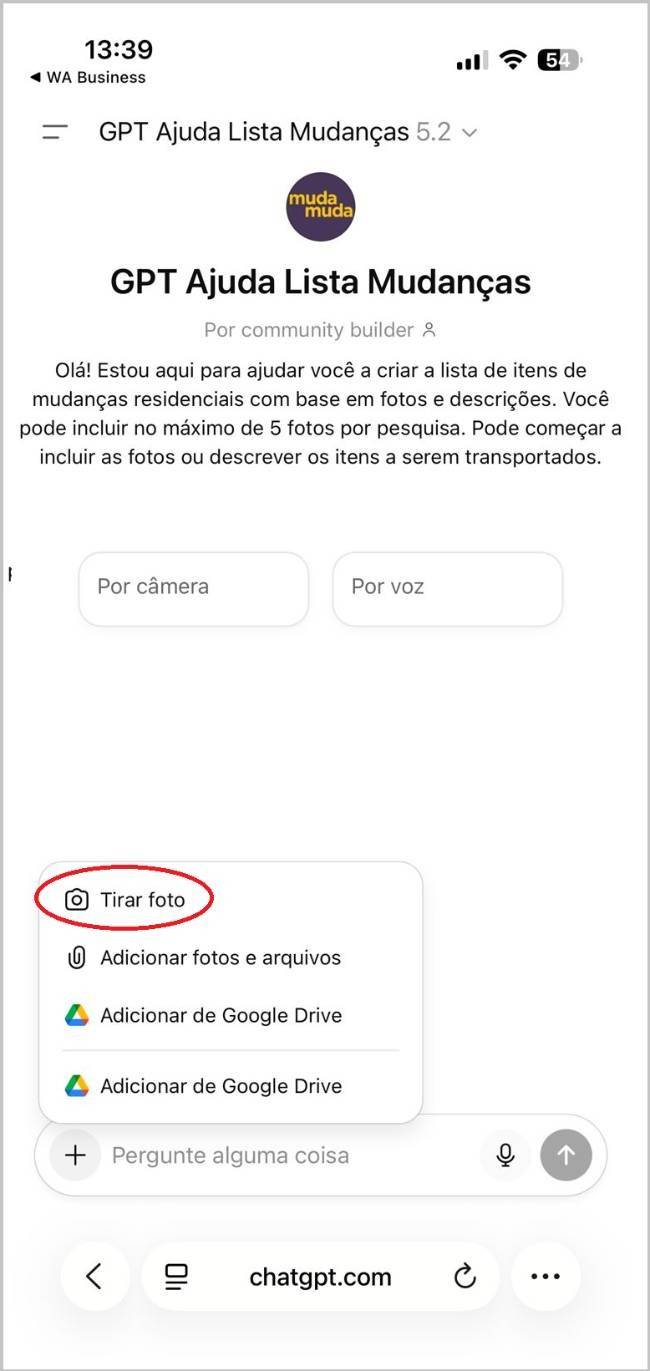This screenshot has width=650, height=1371.
Task: Send the message with the arrow button
Action: tap(566, 1156)
